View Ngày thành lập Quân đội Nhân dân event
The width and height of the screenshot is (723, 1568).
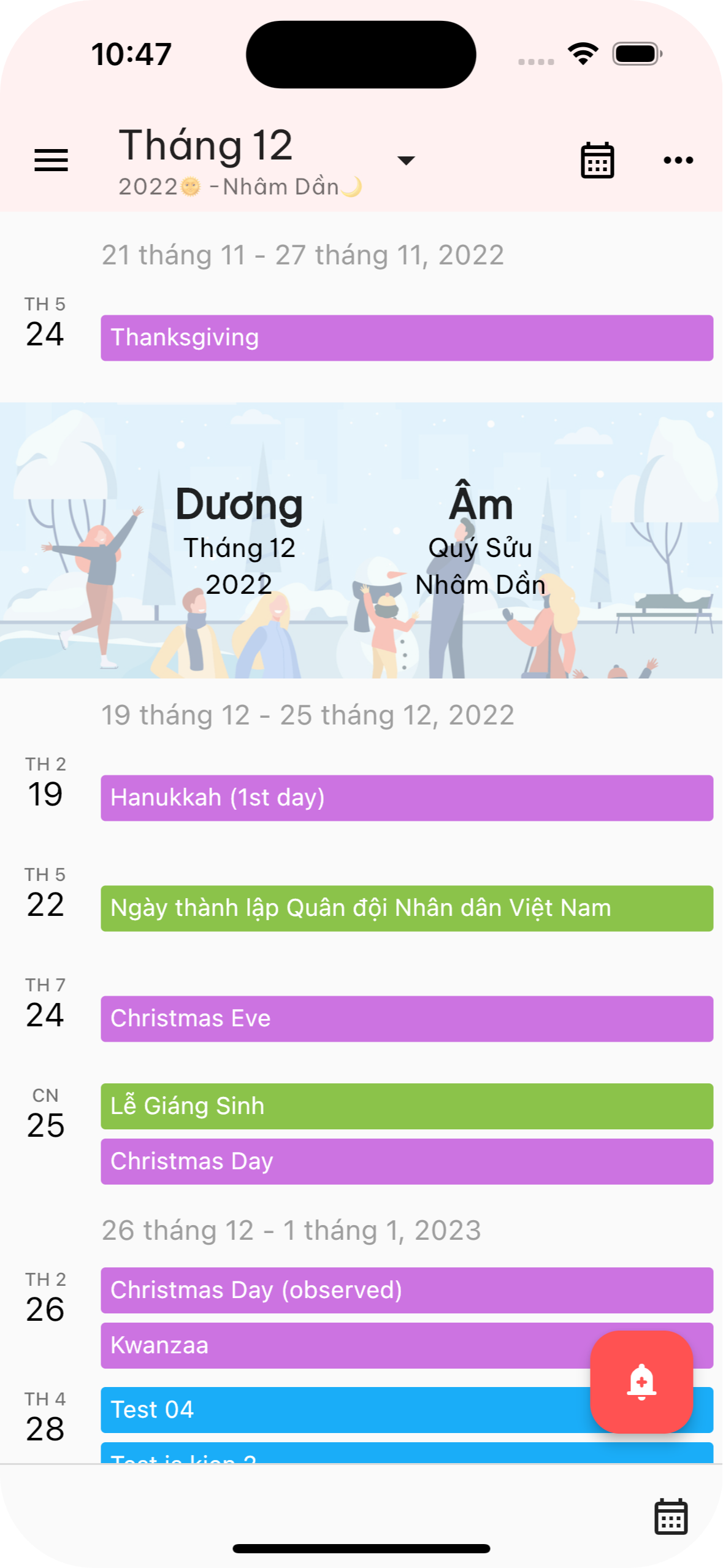[x=406, y=909]
